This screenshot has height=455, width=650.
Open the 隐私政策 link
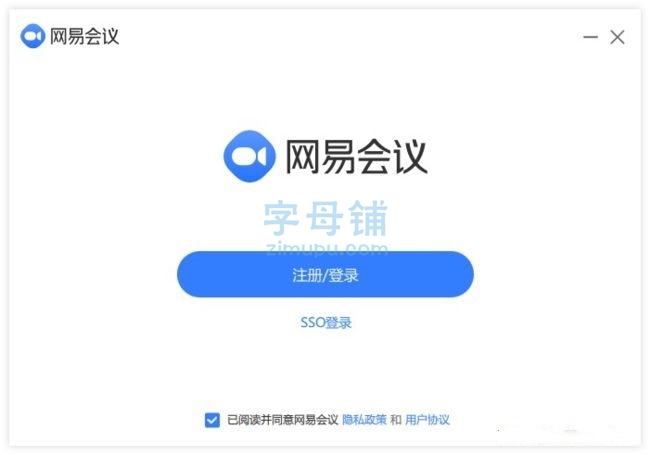(x=364, y=420)
